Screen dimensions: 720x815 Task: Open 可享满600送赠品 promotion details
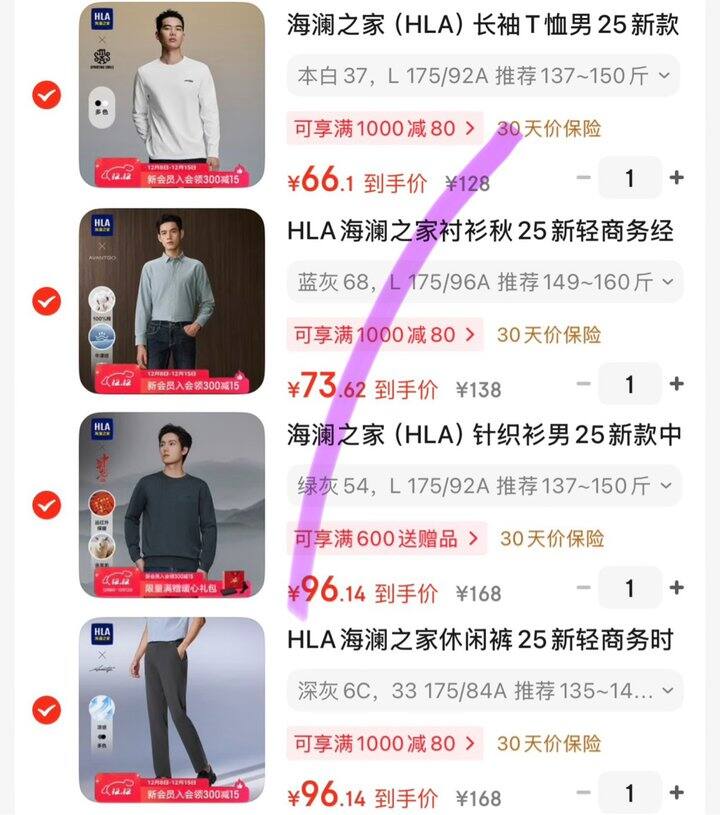[387, 539]
